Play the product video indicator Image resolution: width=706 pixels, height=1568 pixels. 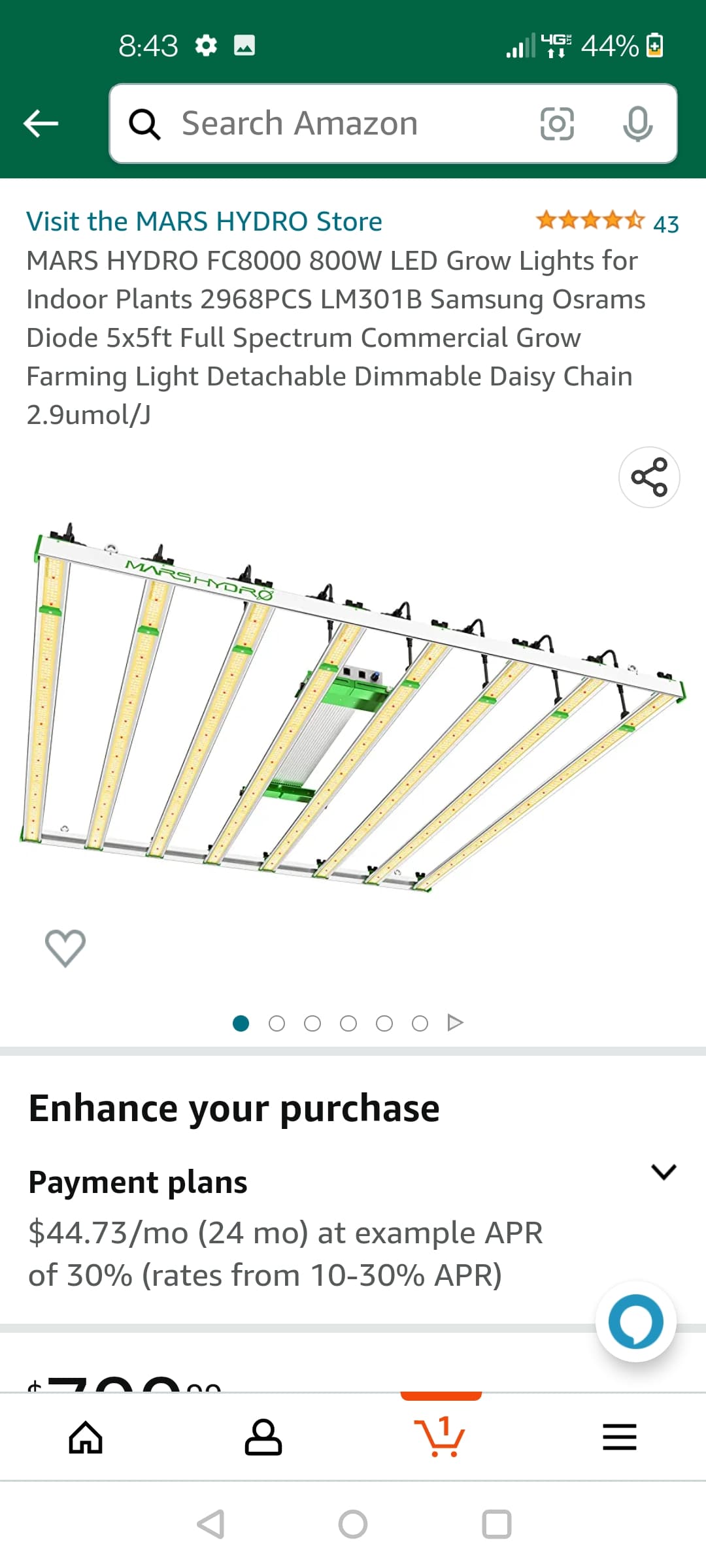[x=456, y=1022]
